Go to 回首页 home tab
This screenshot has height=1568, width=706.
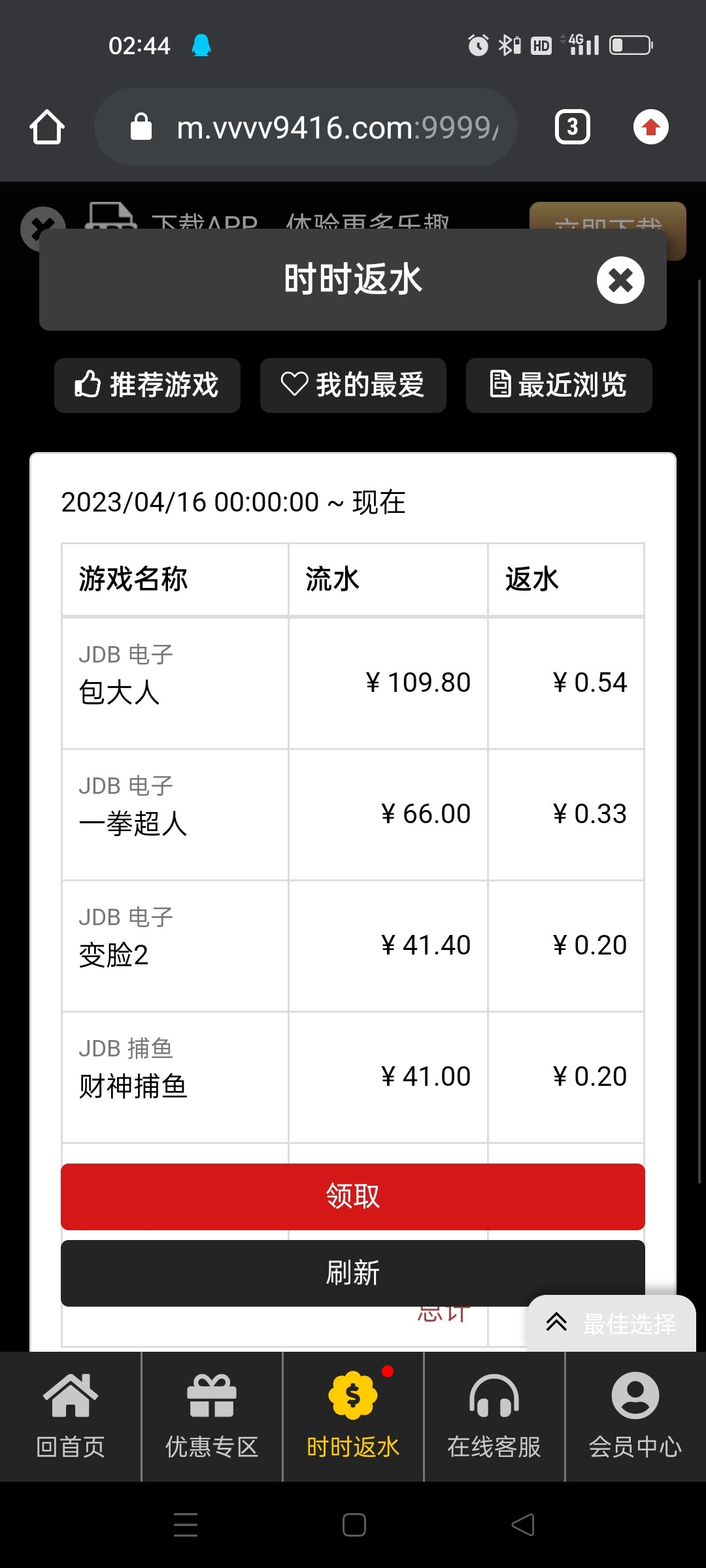pyautogui.click(x=71, y=1416)
